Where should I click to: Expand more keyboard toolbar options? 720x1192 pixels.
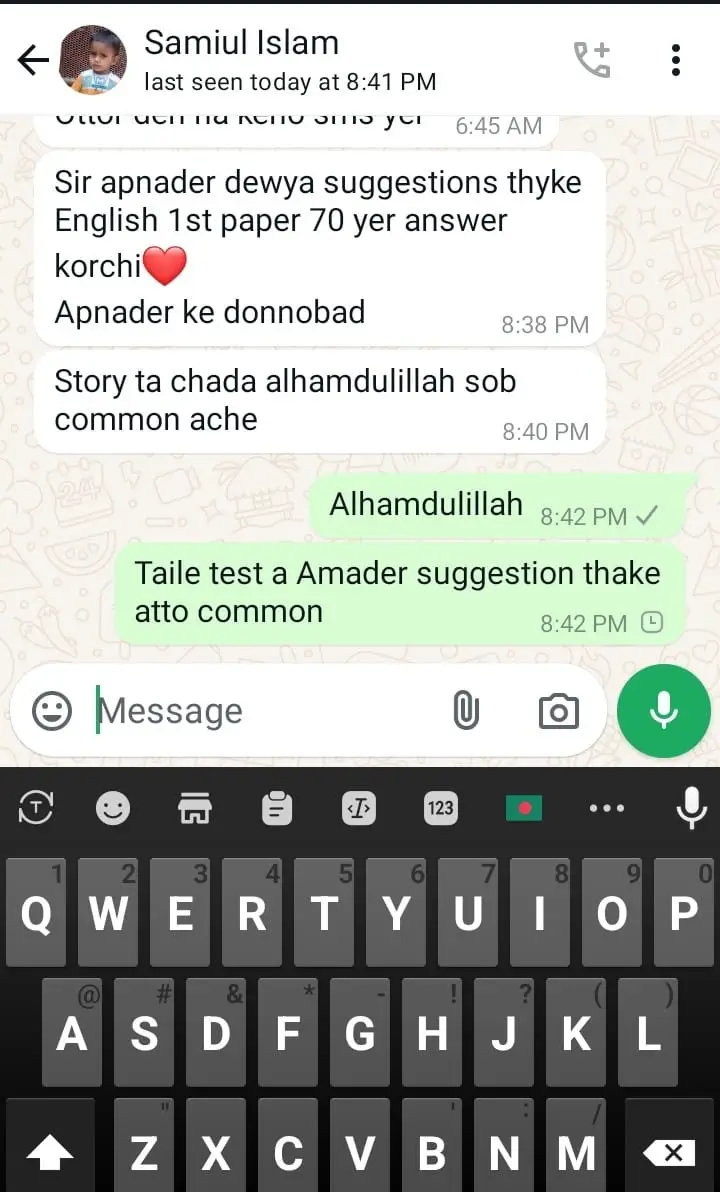607,807
